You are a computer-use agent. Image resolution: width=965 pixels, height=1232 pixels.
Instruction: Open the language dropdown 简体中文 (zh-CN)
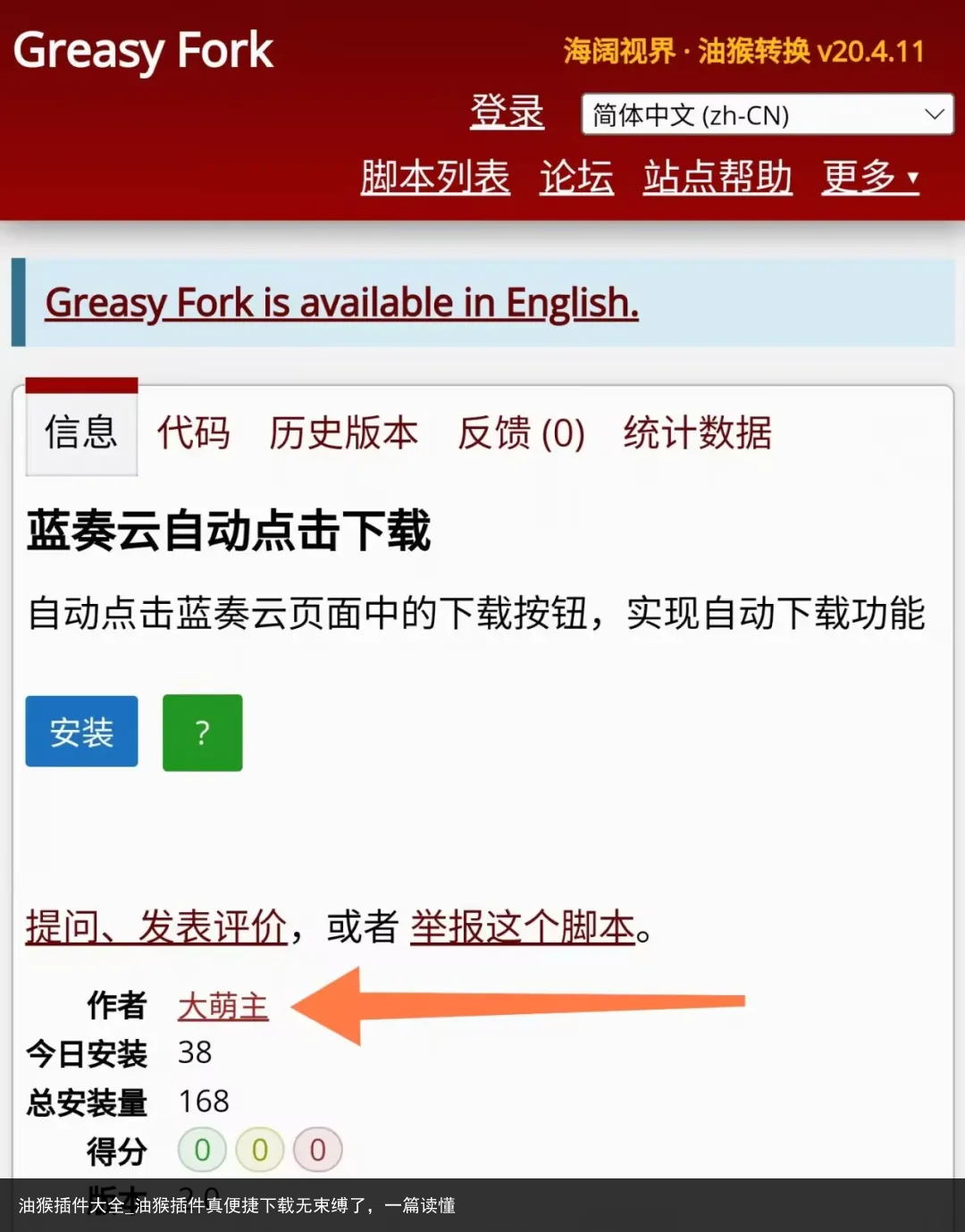click(x=767, y=115)
